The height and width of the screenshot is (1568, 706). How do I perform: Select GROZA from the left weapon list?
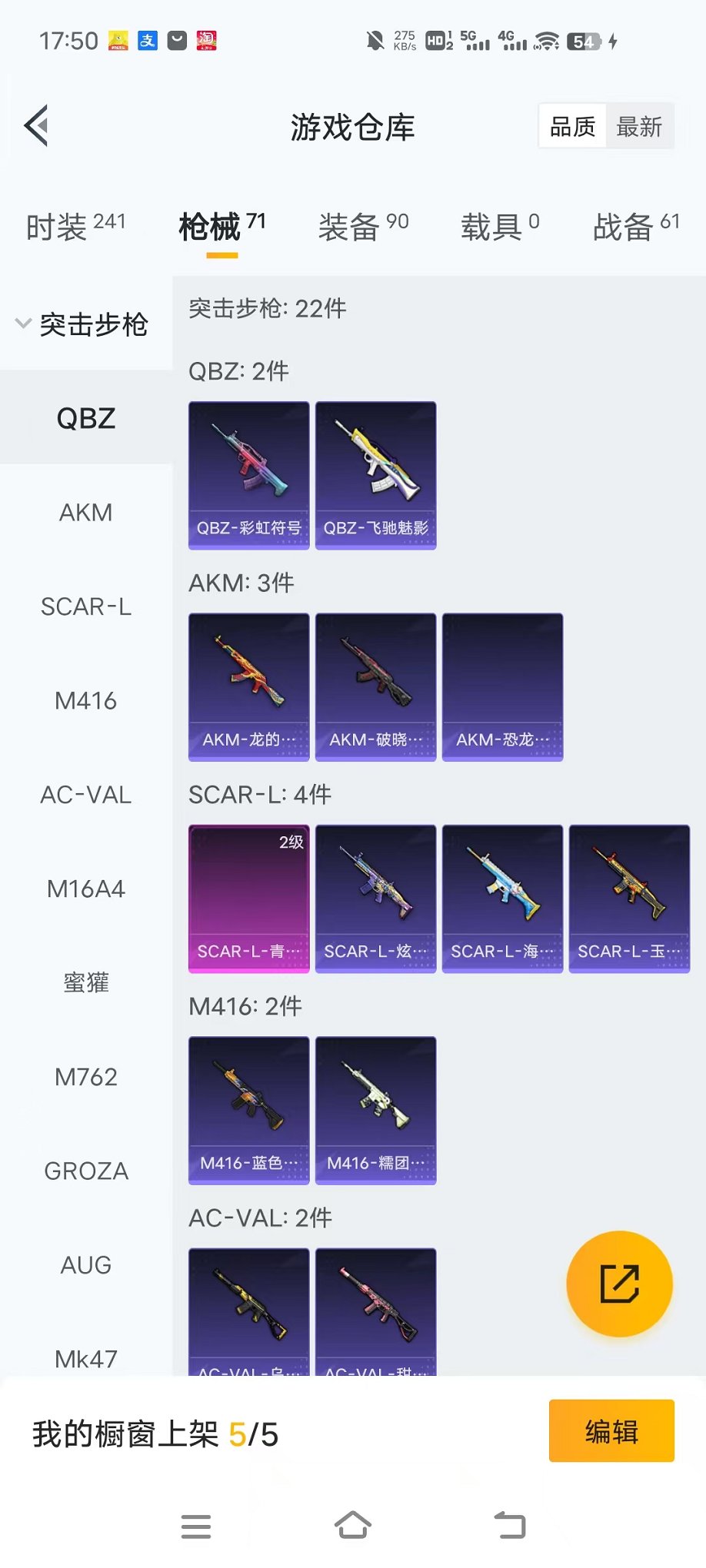tap(85, 1171)
